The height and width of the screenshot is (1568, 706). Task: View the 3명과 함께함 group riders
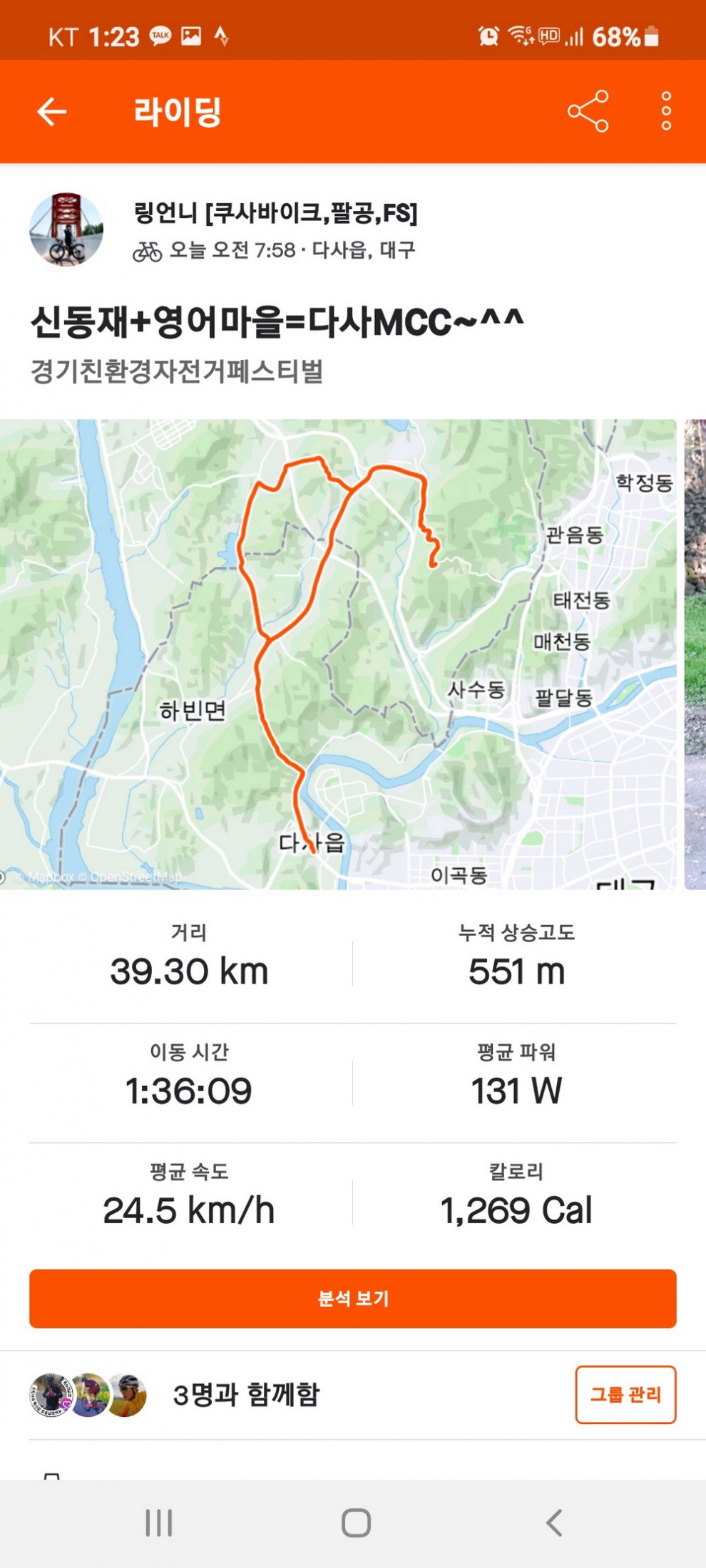click(x=246, y=1394)
